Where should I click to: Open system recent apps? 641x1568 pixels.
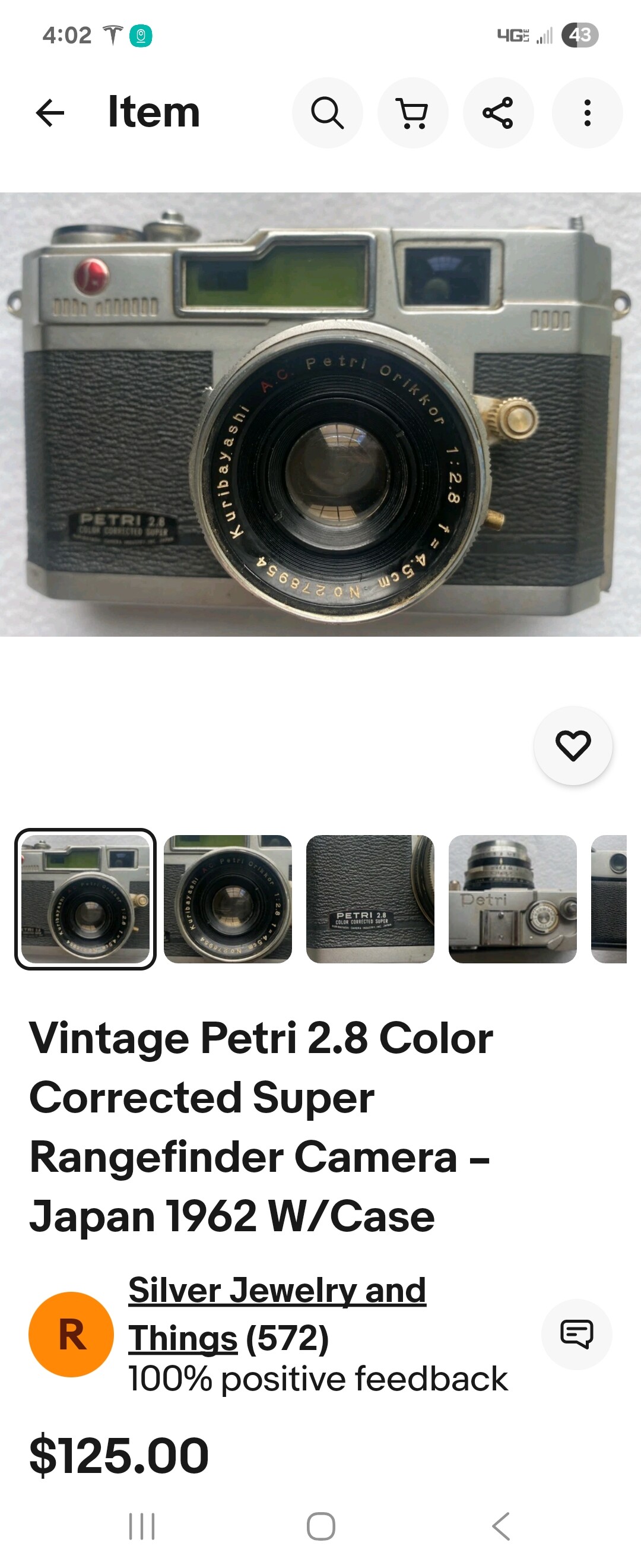tap(142, 1526)
